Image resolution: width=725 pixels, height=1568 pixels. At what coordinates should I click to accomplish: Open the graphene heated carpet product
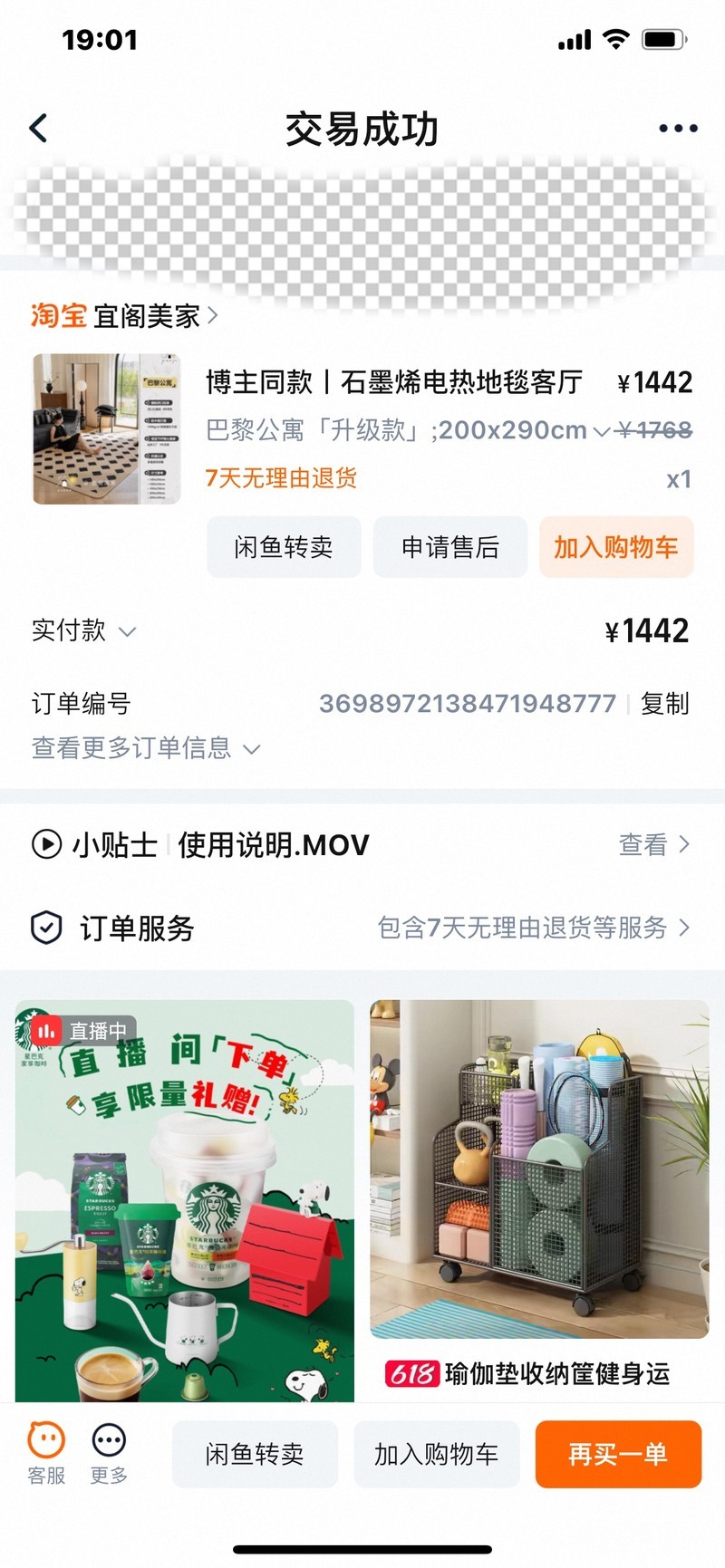point(394,382)
